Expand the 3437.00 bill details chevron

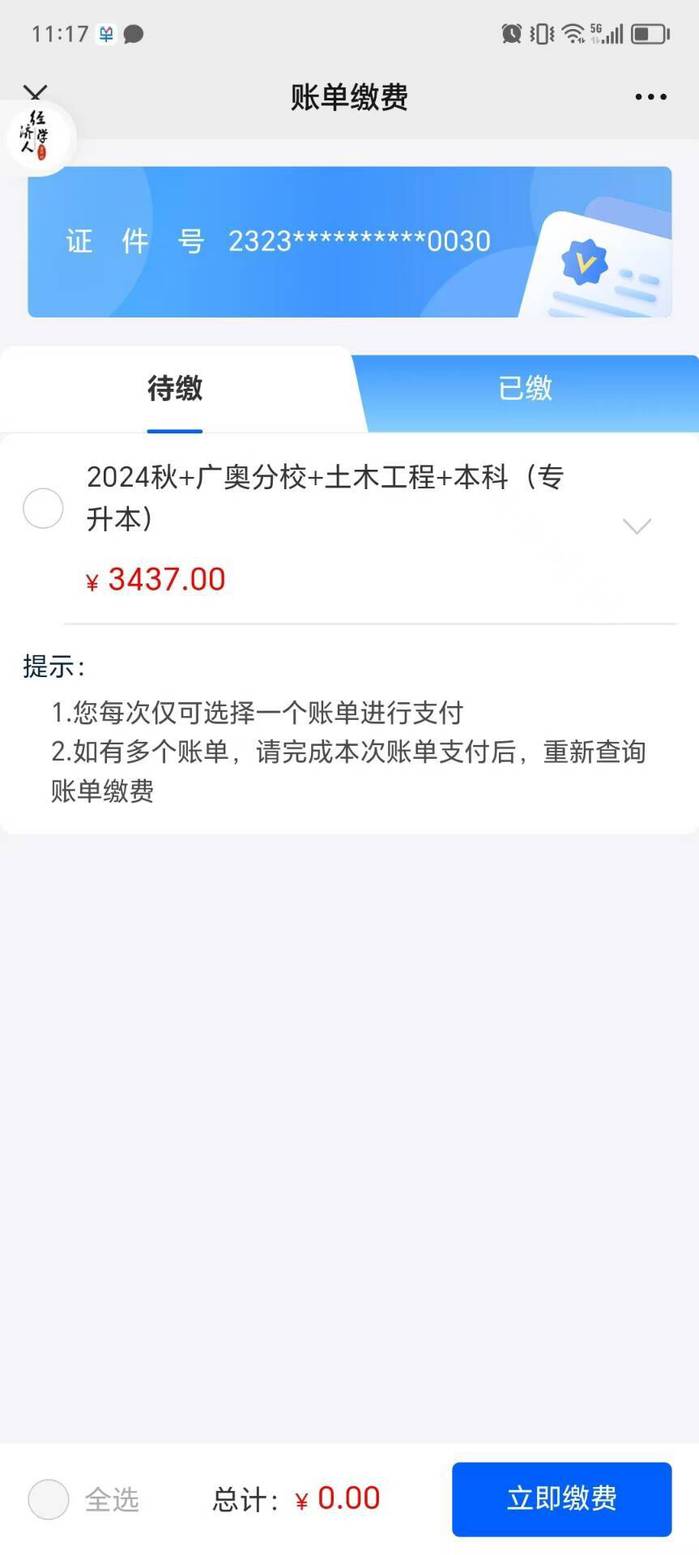[637, 525]
